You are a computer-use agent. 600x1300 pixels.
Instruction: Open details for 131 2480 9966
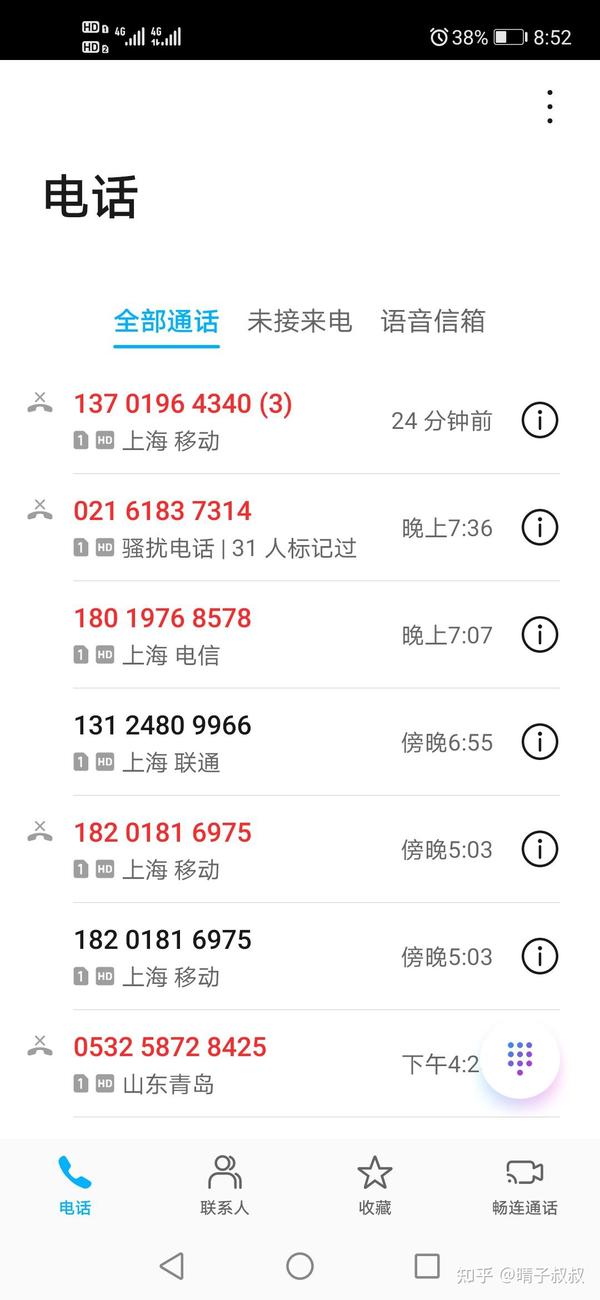click(x=540, y=742)
